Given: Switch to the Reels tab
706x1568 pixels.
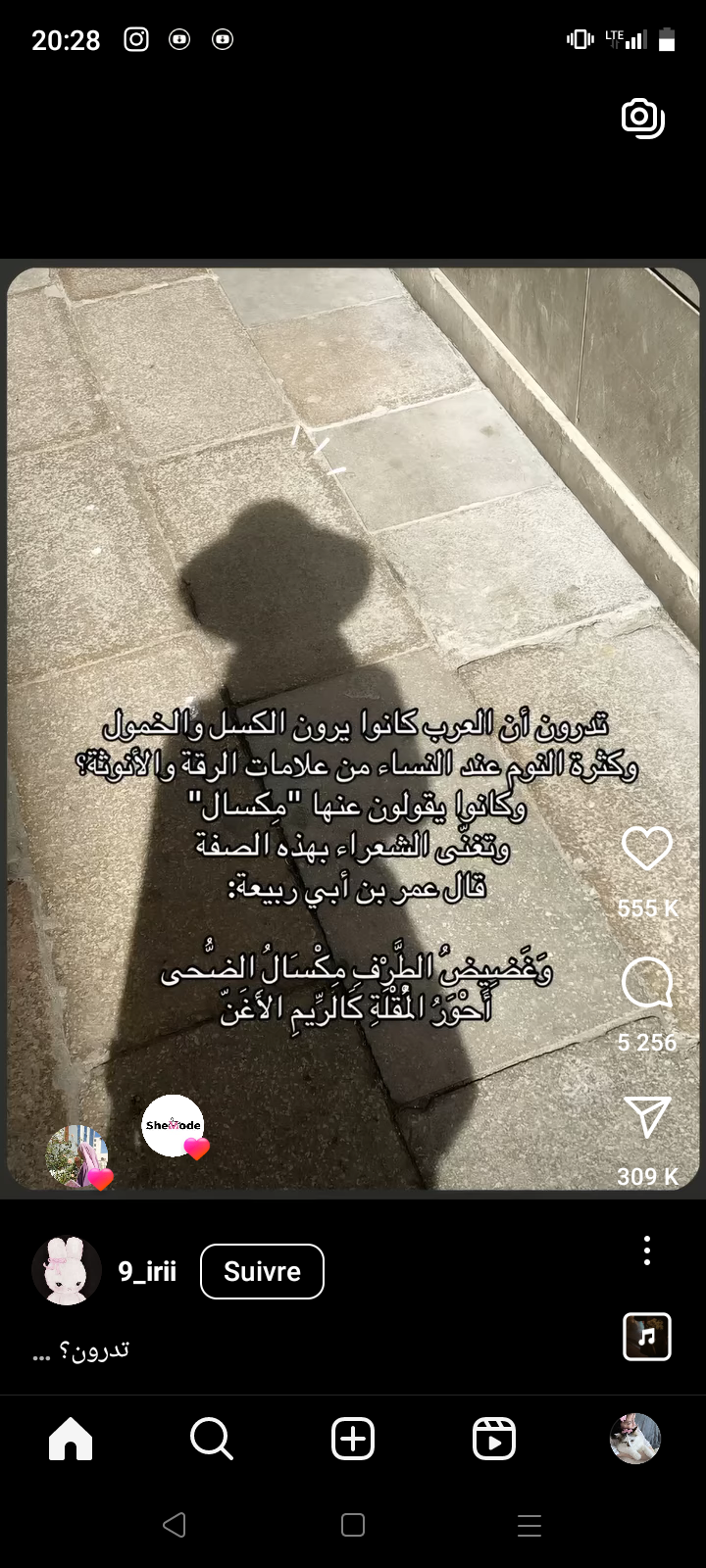Looking at the screenshot, I should click(x=494, y=1439).
